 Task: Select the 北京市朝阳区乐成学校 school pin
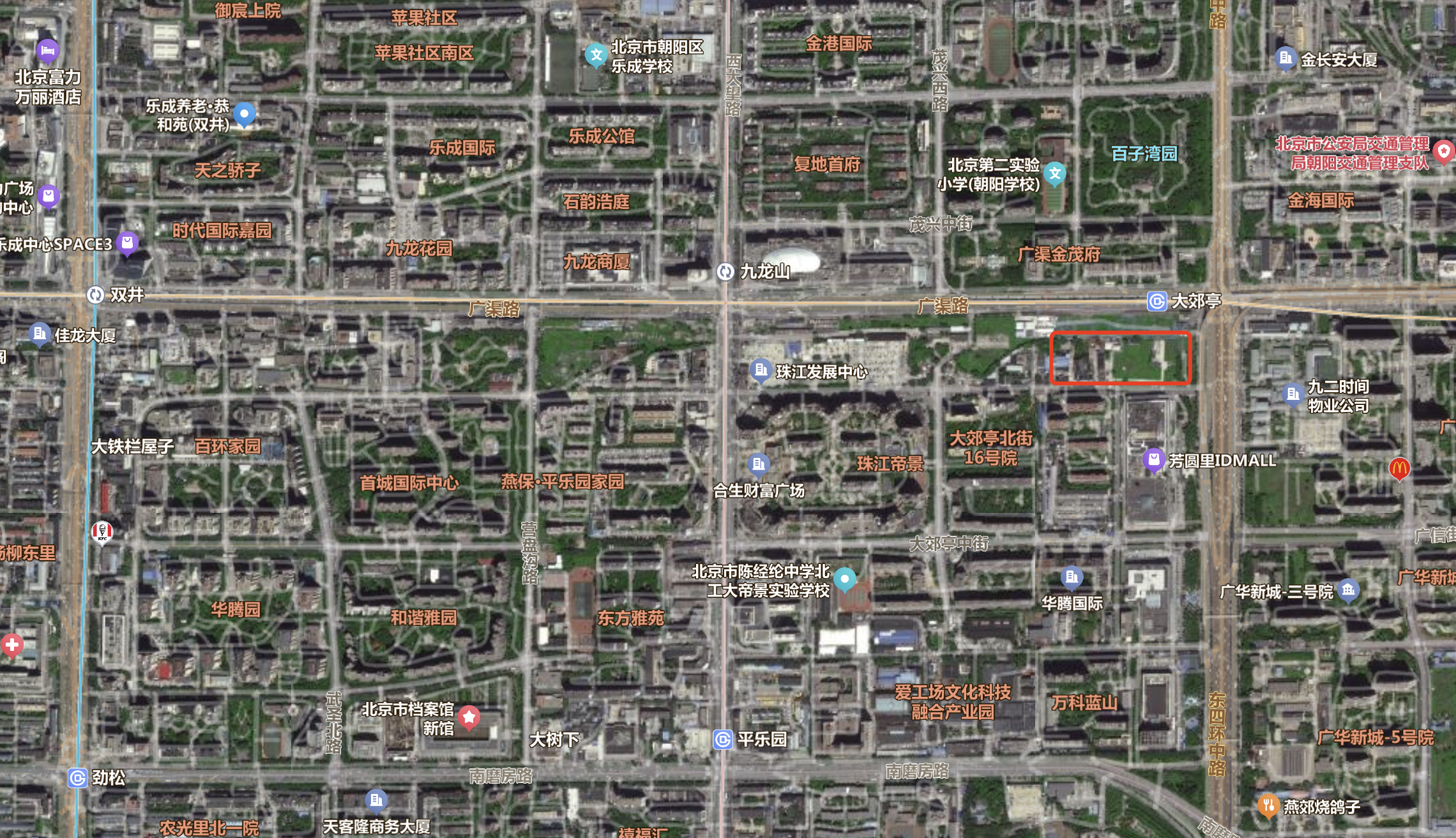click(x=596, y=56)
